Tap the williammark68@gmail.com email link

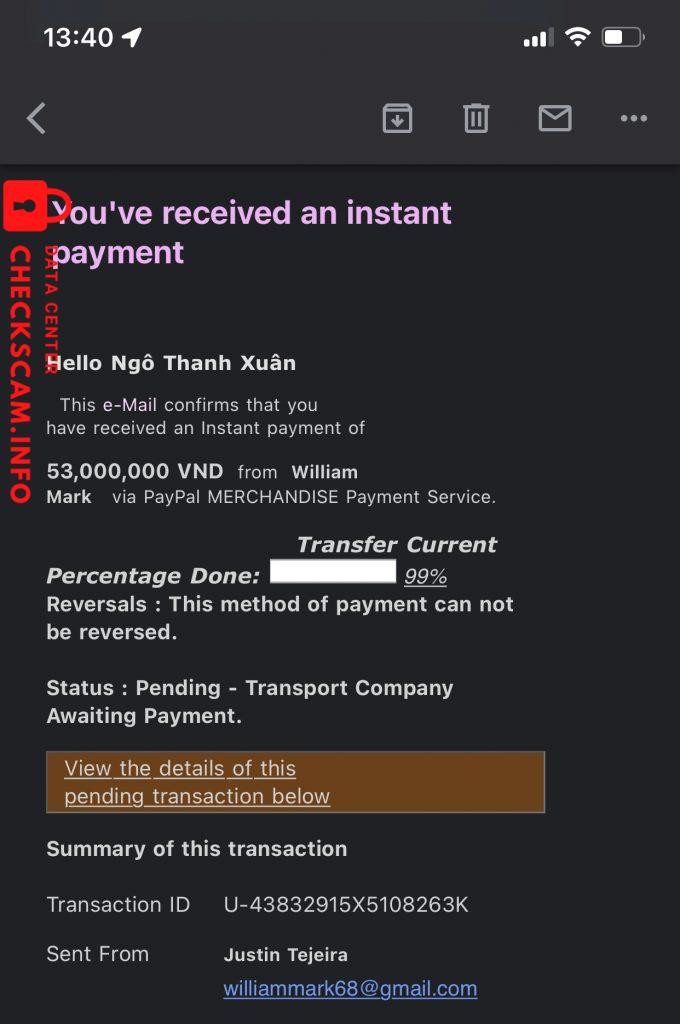350,989
